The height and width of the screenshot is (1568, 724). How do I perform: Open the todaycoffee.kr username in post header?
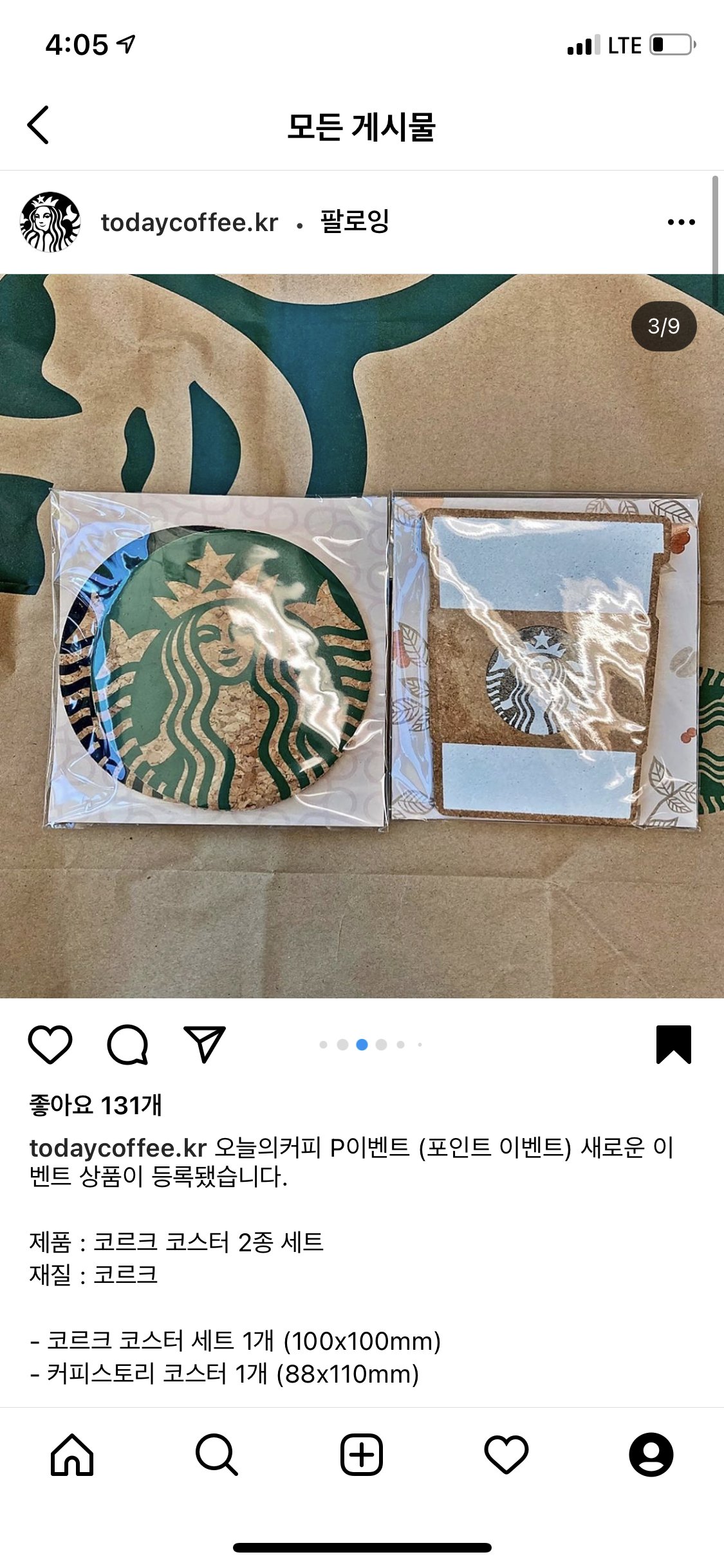pos(189,223)
